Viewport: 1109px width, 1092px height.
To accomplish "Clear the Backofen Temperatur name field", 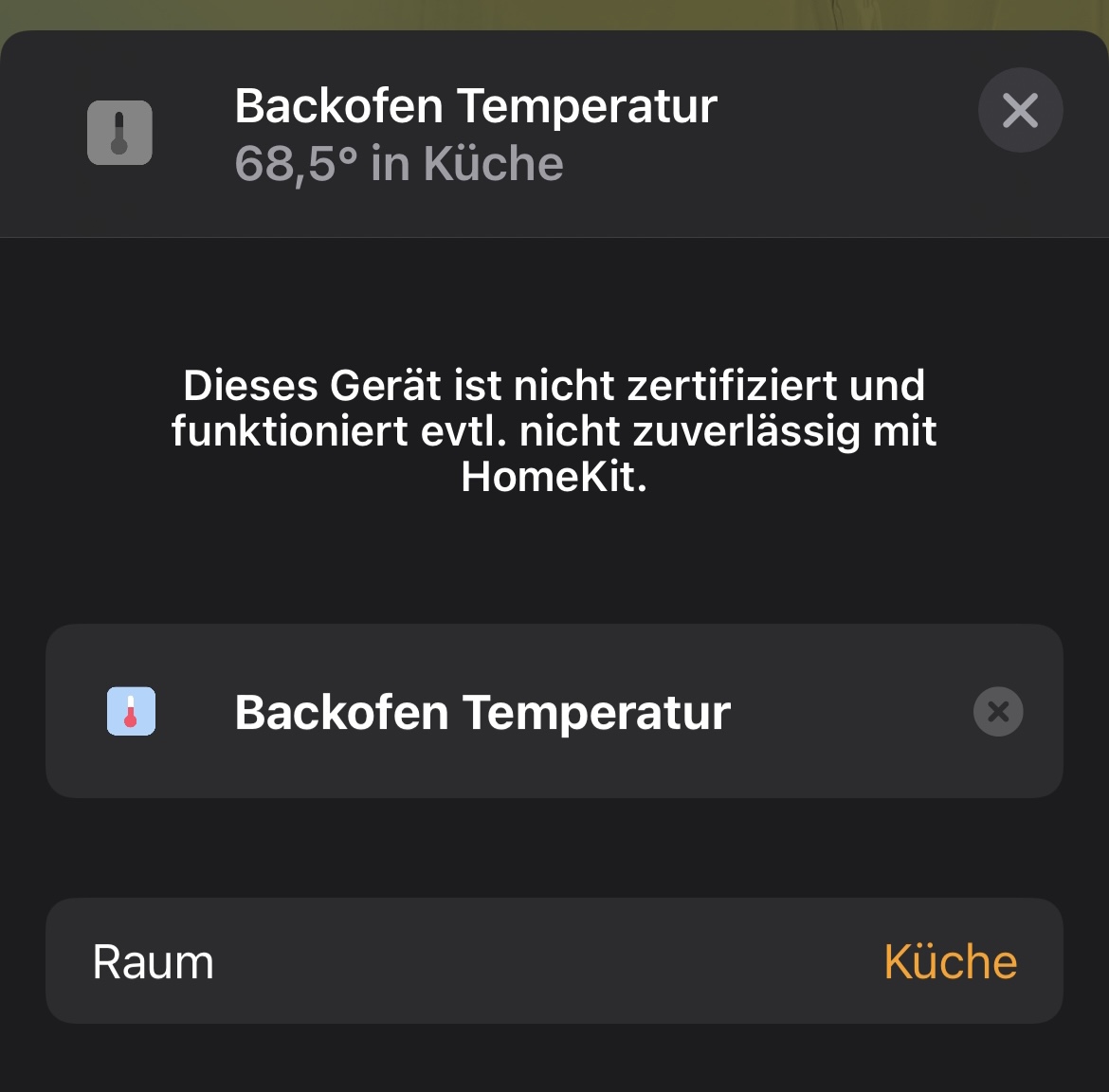I will click(998, 712).
